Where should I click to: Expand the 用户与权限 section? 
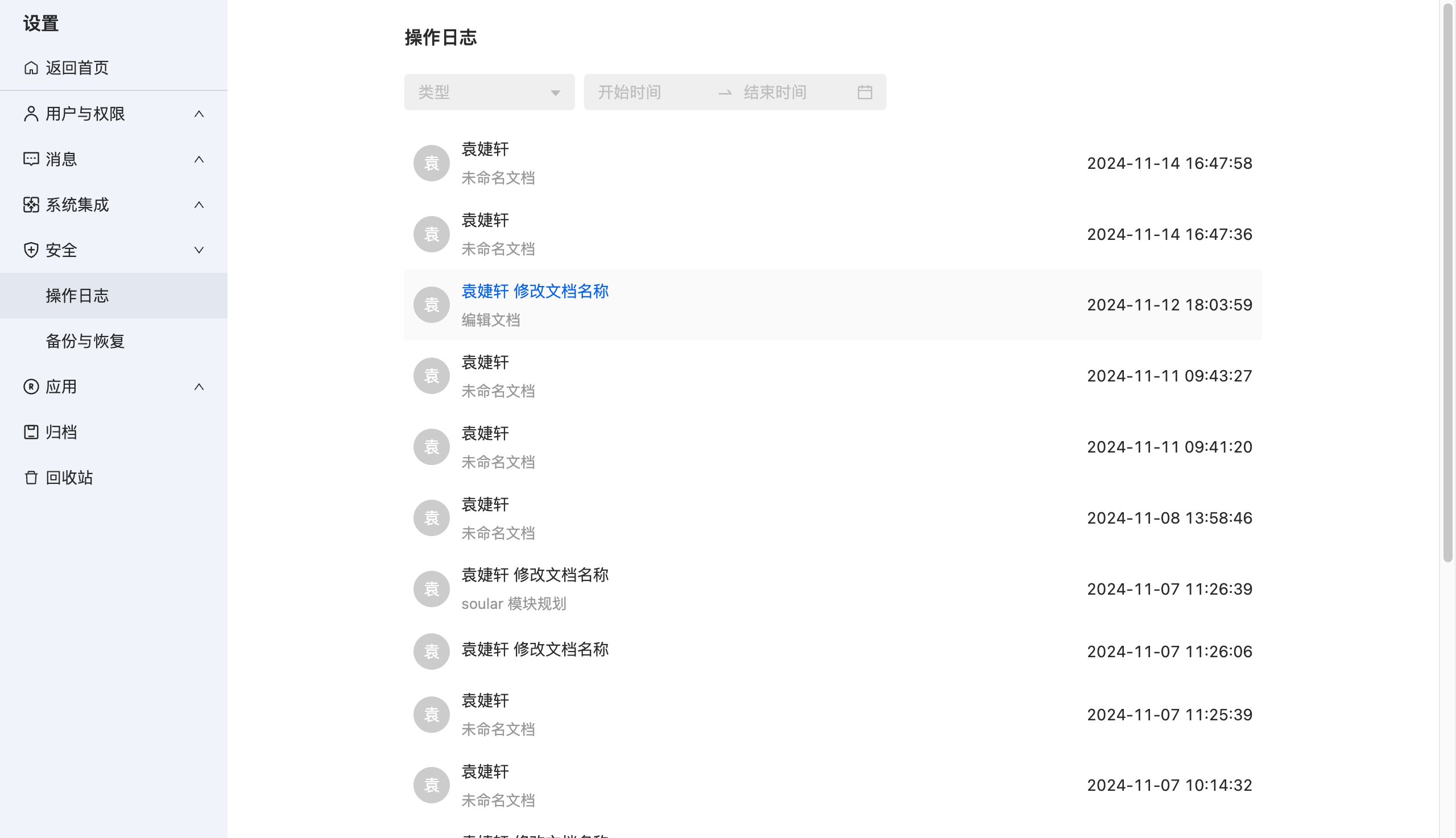pos(113,114)
